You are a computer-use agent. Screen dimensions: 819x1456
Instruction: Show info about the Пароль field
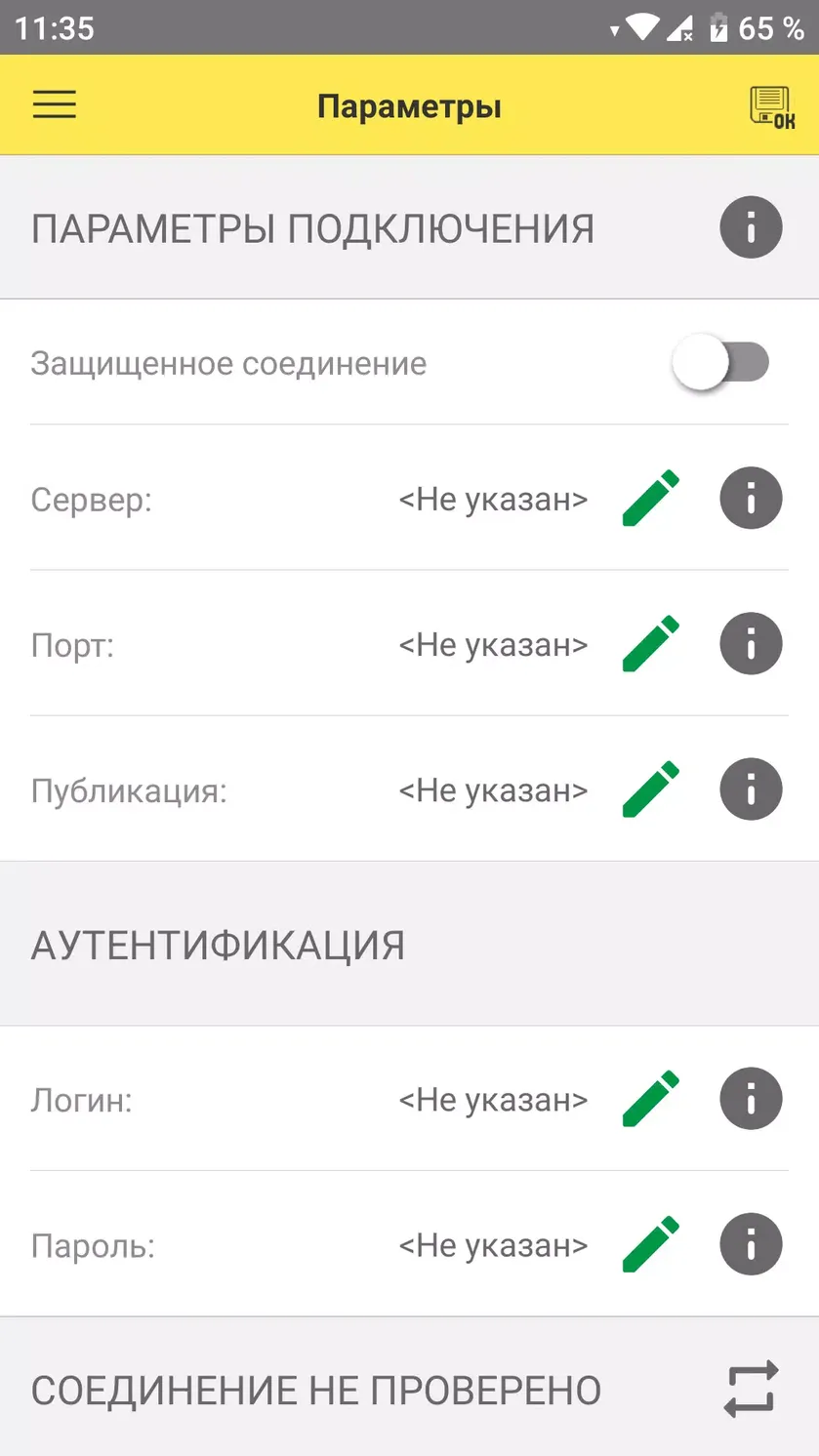pos(751,1244)
